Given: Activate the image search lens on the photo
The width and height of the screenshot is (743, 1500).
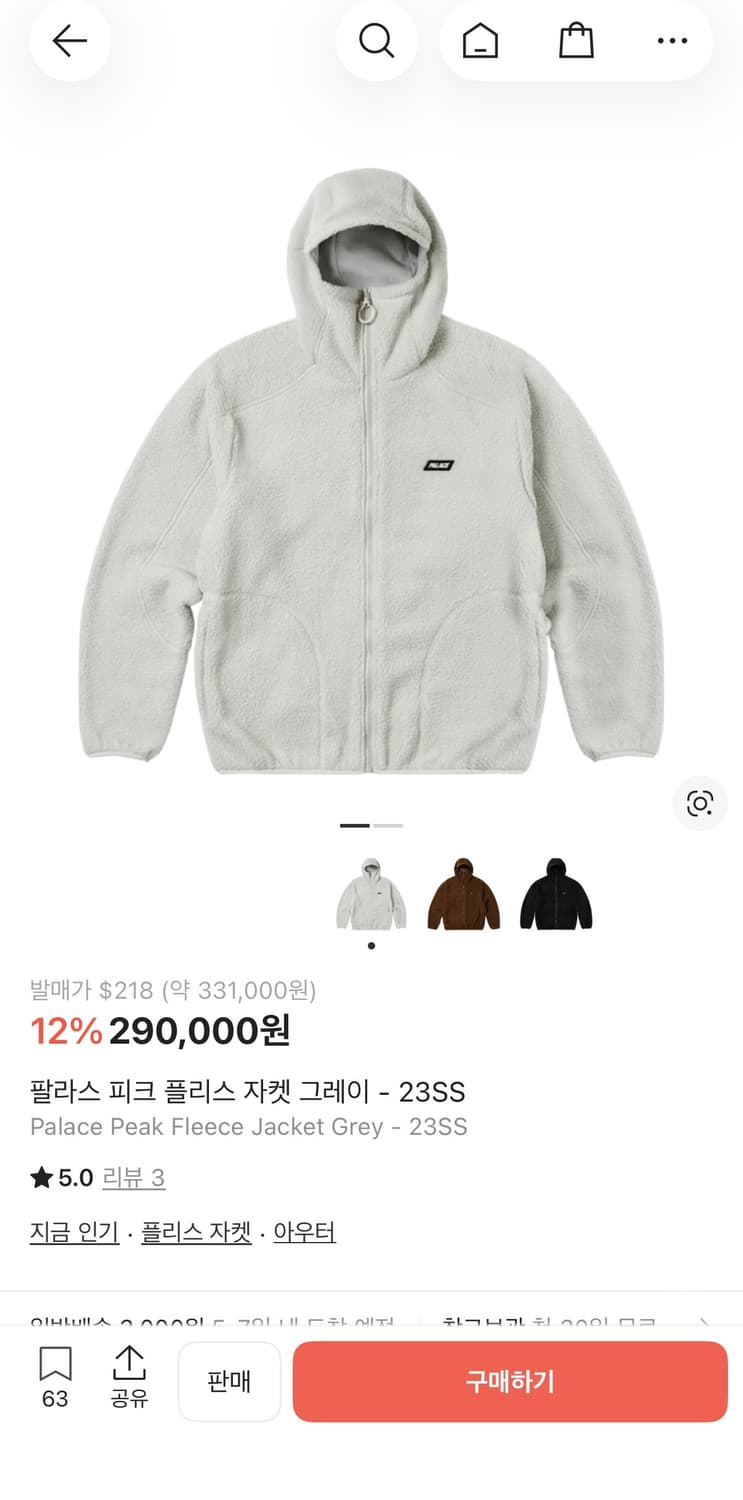Looking at the screenshot, I should click(700, 804).
